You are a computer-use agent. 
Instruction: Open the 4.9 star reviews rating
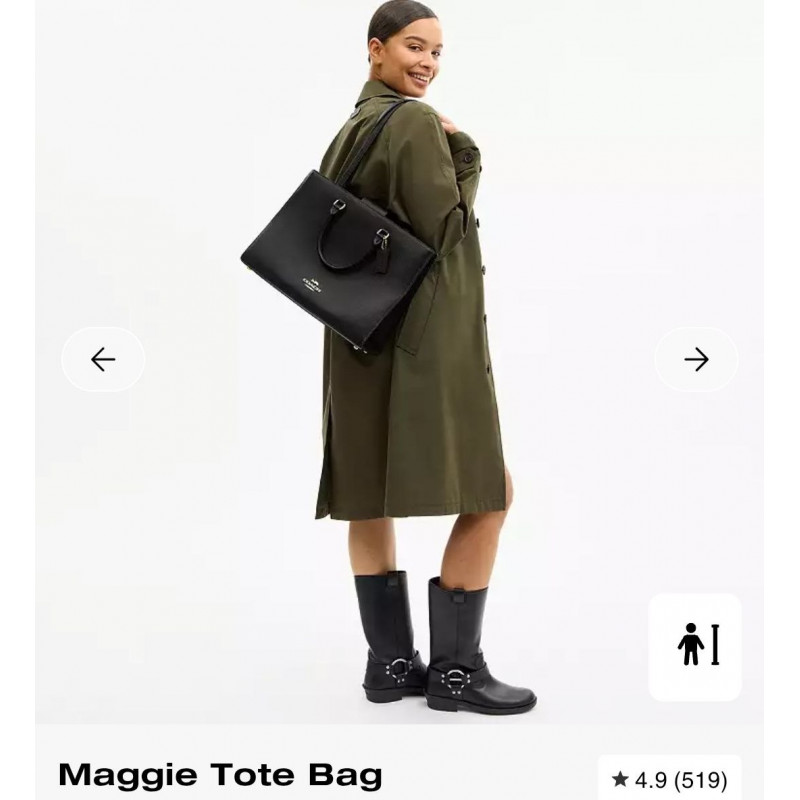click(x=670, y=779)
